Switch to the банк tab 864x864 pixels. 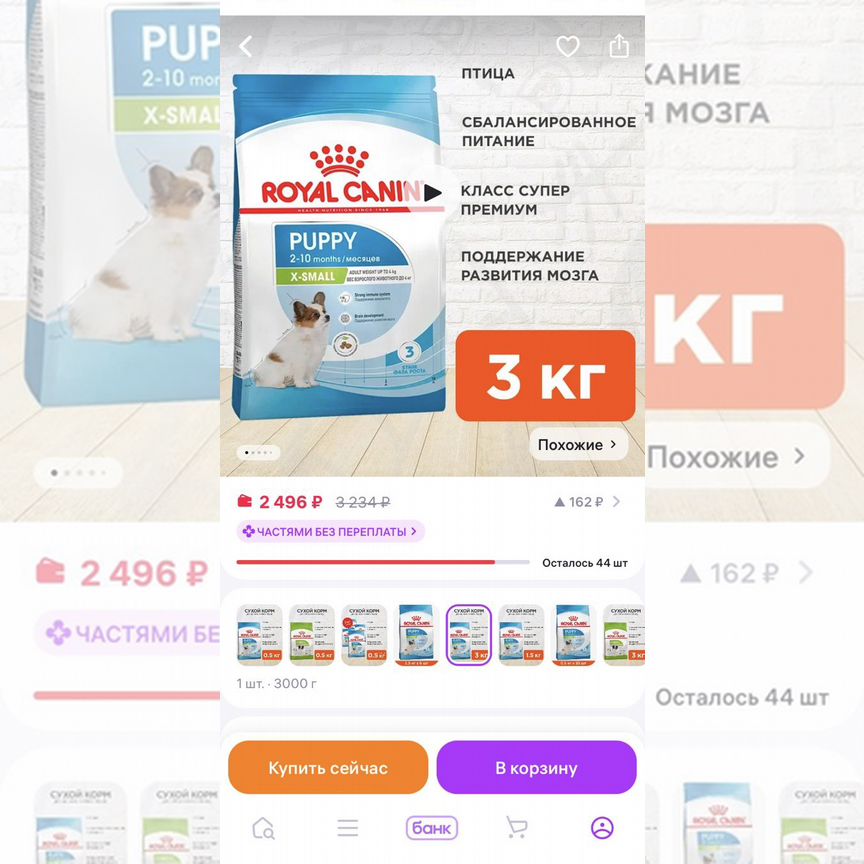431,828
